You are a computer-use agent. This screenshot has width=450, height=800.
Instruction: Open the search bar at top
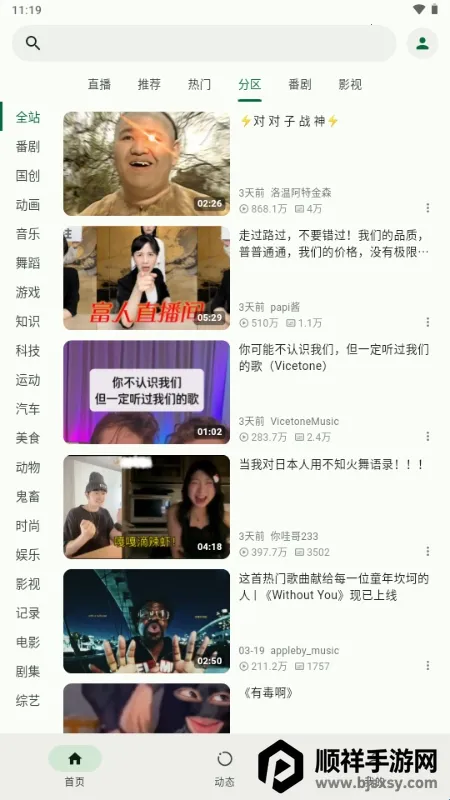click(x=204, y=43)
